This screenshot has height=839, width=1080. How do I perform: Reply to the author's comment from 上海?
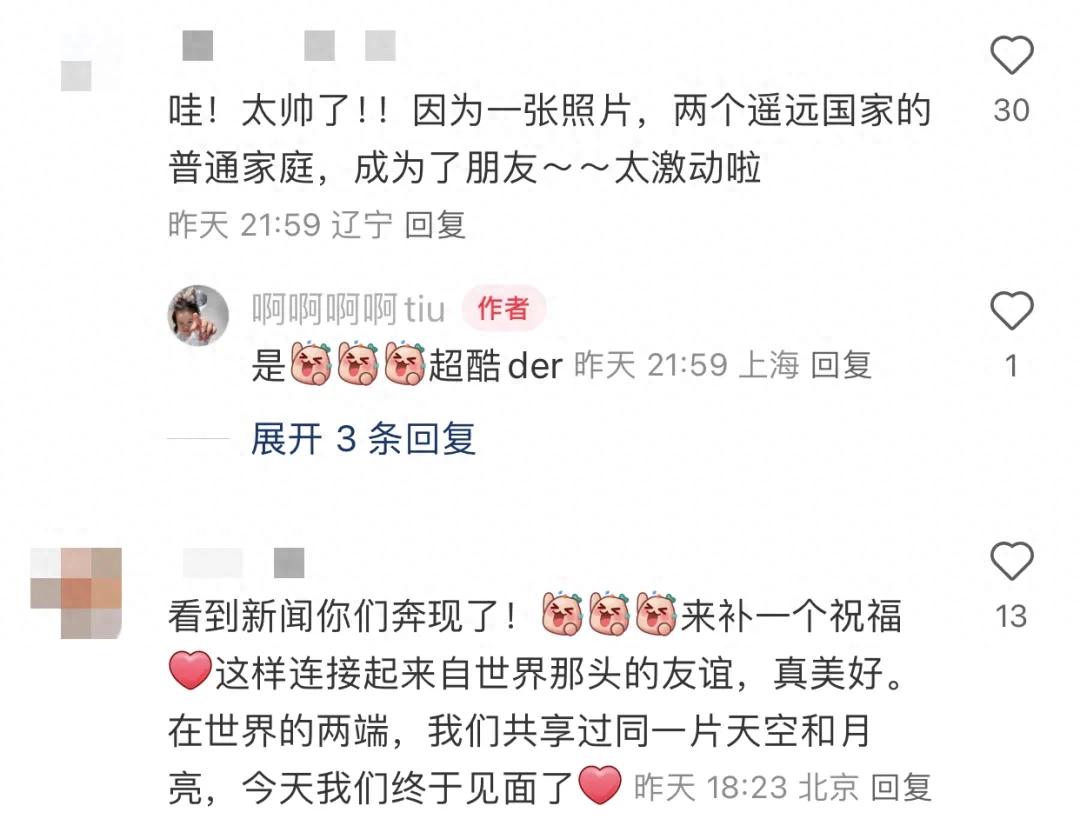tap(840, 366)
